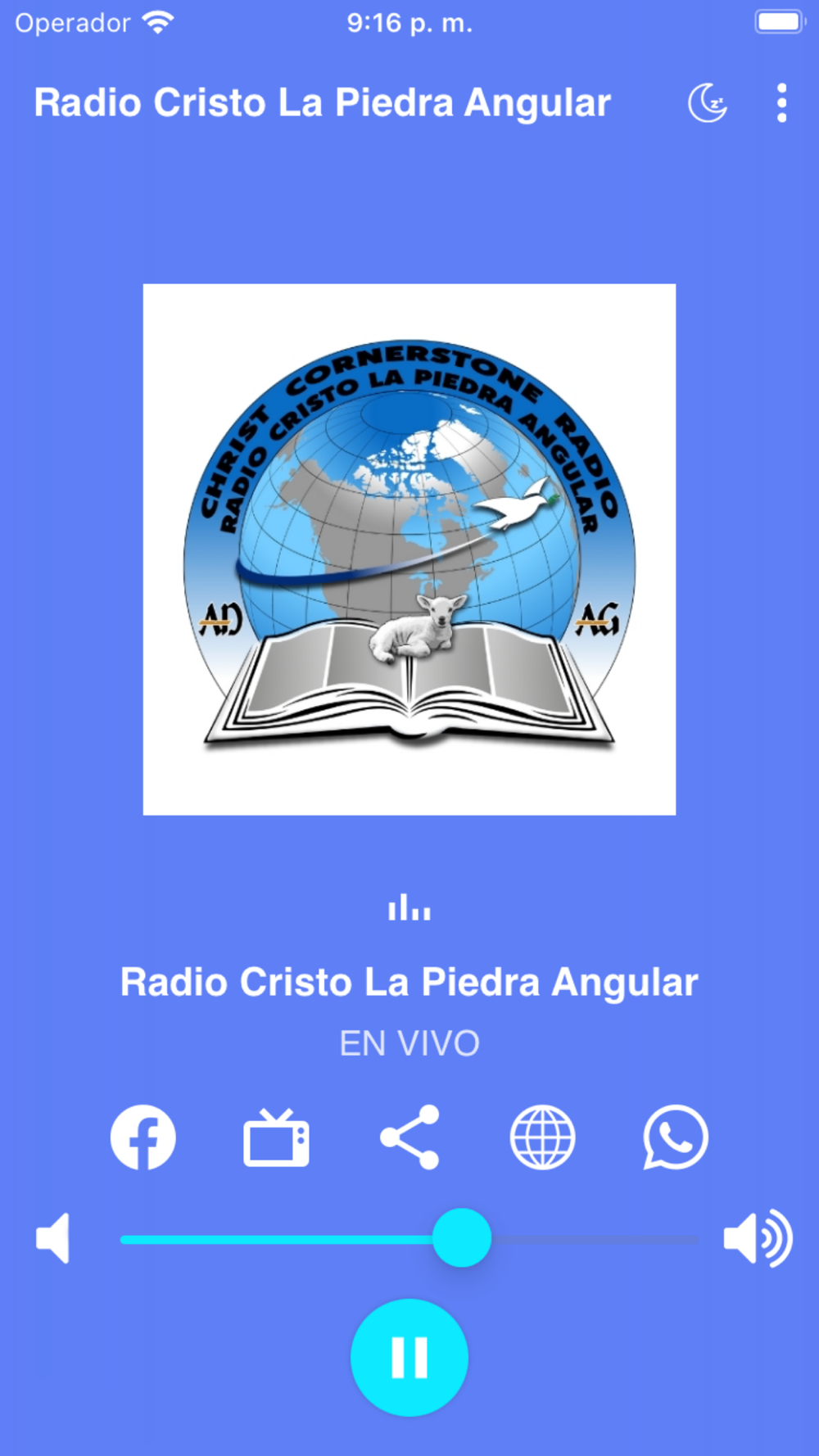Image resolution: width=819 pixels, height=1456 pixels.
Task: Contact the radio via WhatsApp
Action: [x=676, y=1137]
